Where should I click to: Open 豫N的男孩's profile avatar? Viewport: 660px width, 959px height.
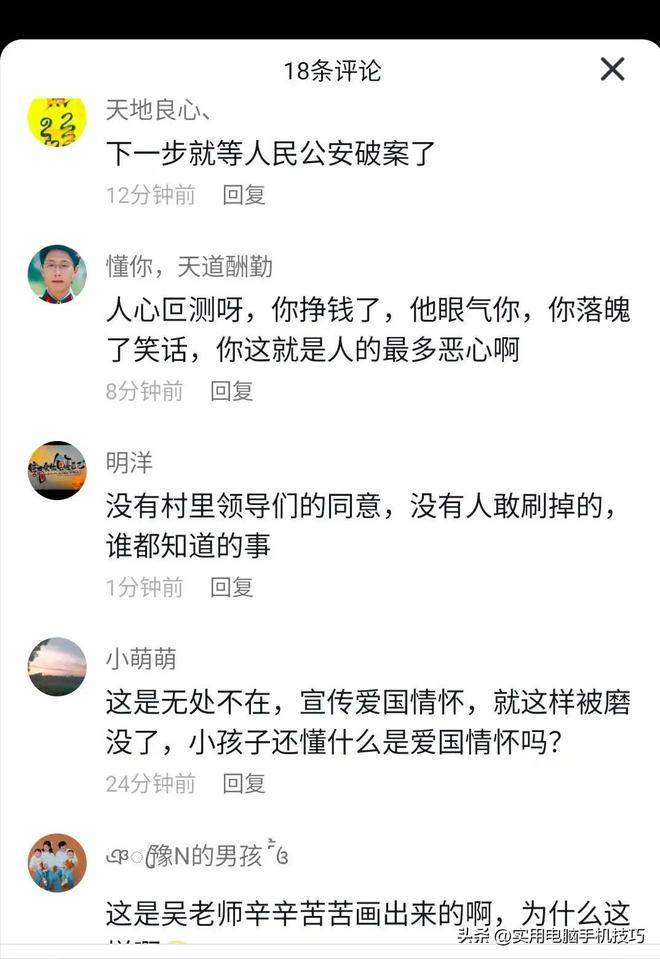point(56,862)
